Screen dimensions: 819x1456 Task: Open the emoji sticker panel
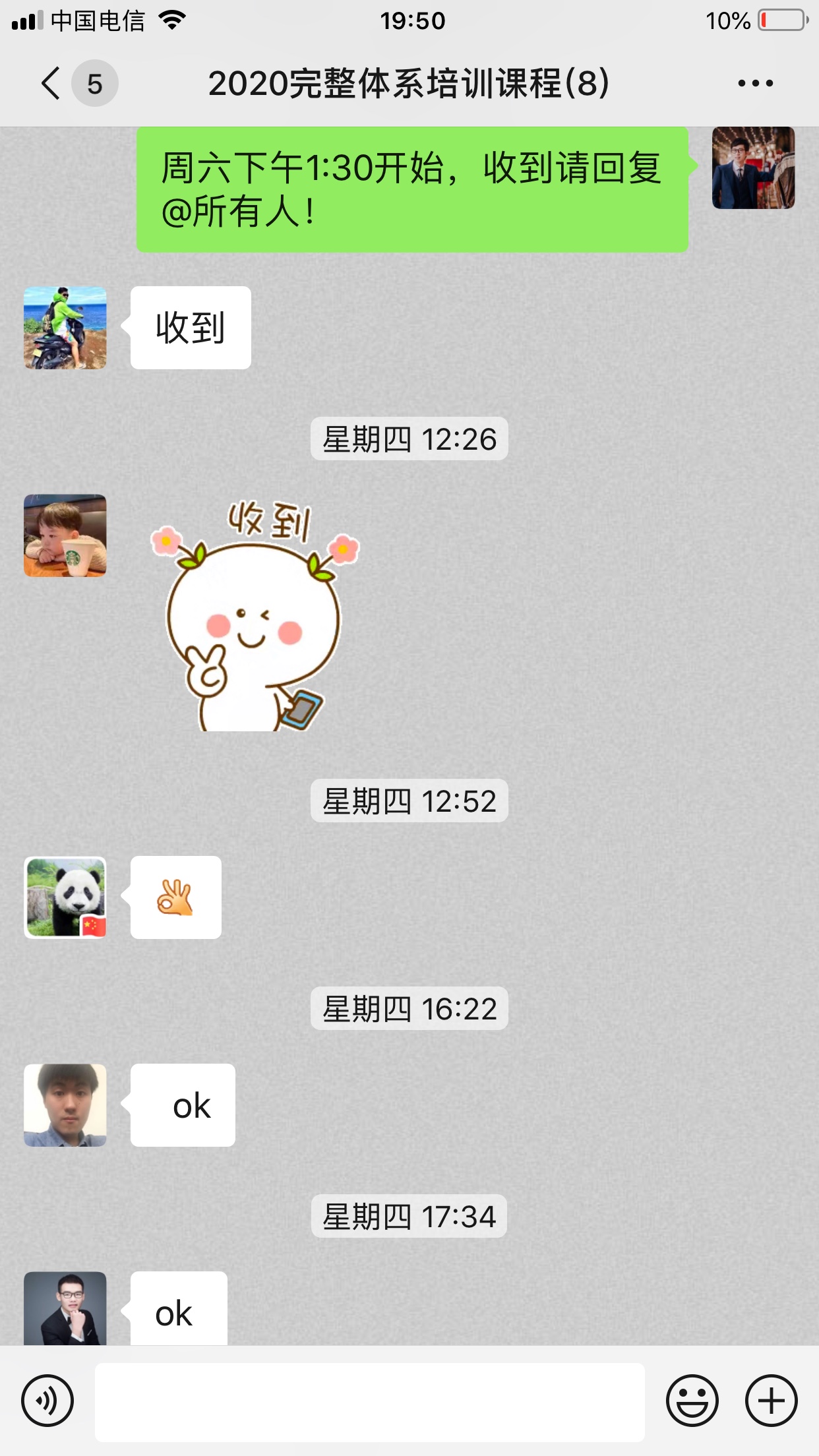point(692,1401)
